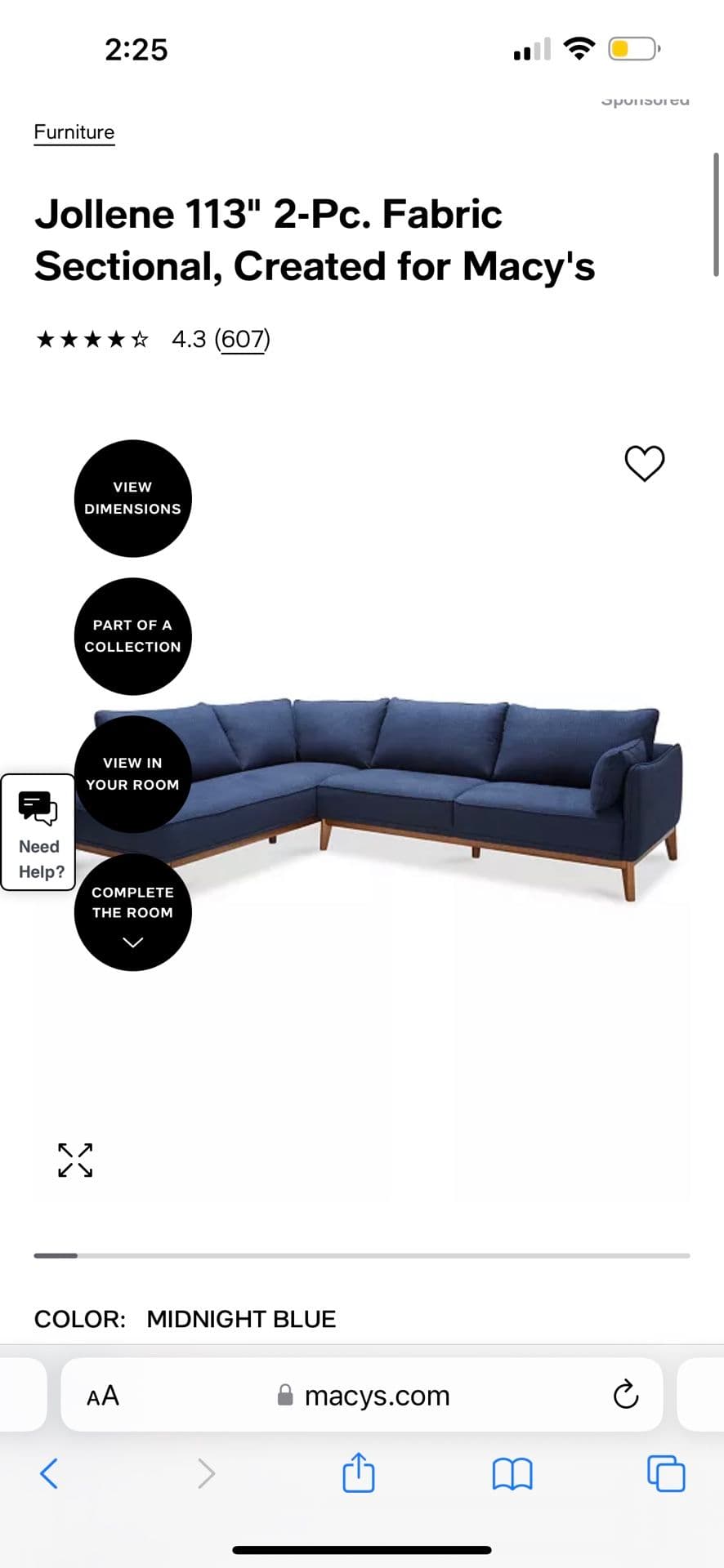Launch View in Your Room
724x1568 pixels.
point(132,773)
